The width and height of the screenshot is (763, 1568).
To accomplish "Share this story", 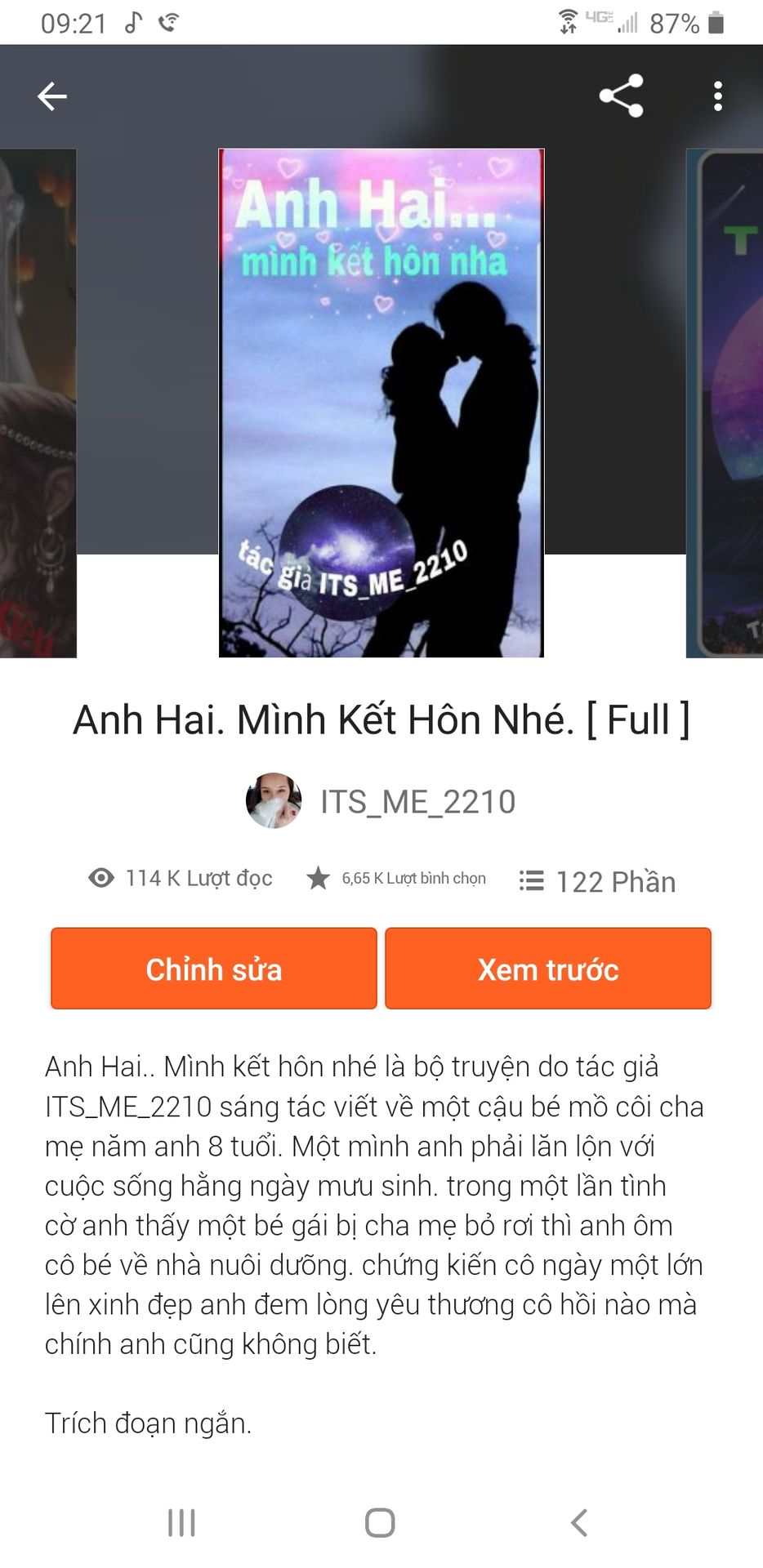I will [622, 96].
